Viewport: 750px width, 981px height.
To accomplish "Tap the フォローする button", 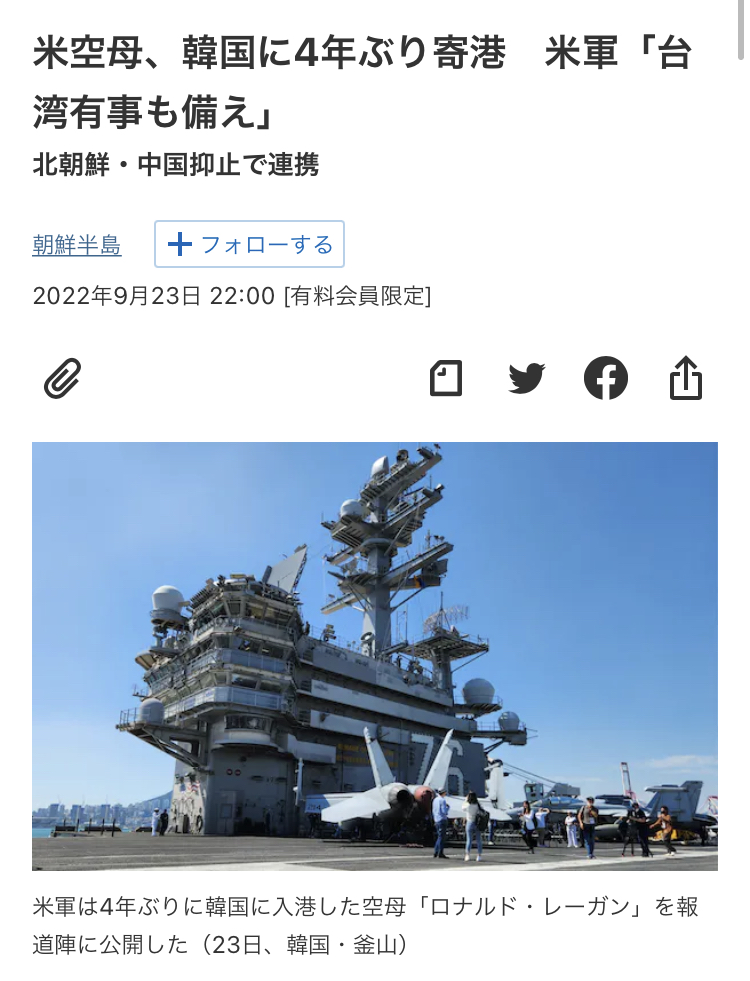I will coord(249,244).
